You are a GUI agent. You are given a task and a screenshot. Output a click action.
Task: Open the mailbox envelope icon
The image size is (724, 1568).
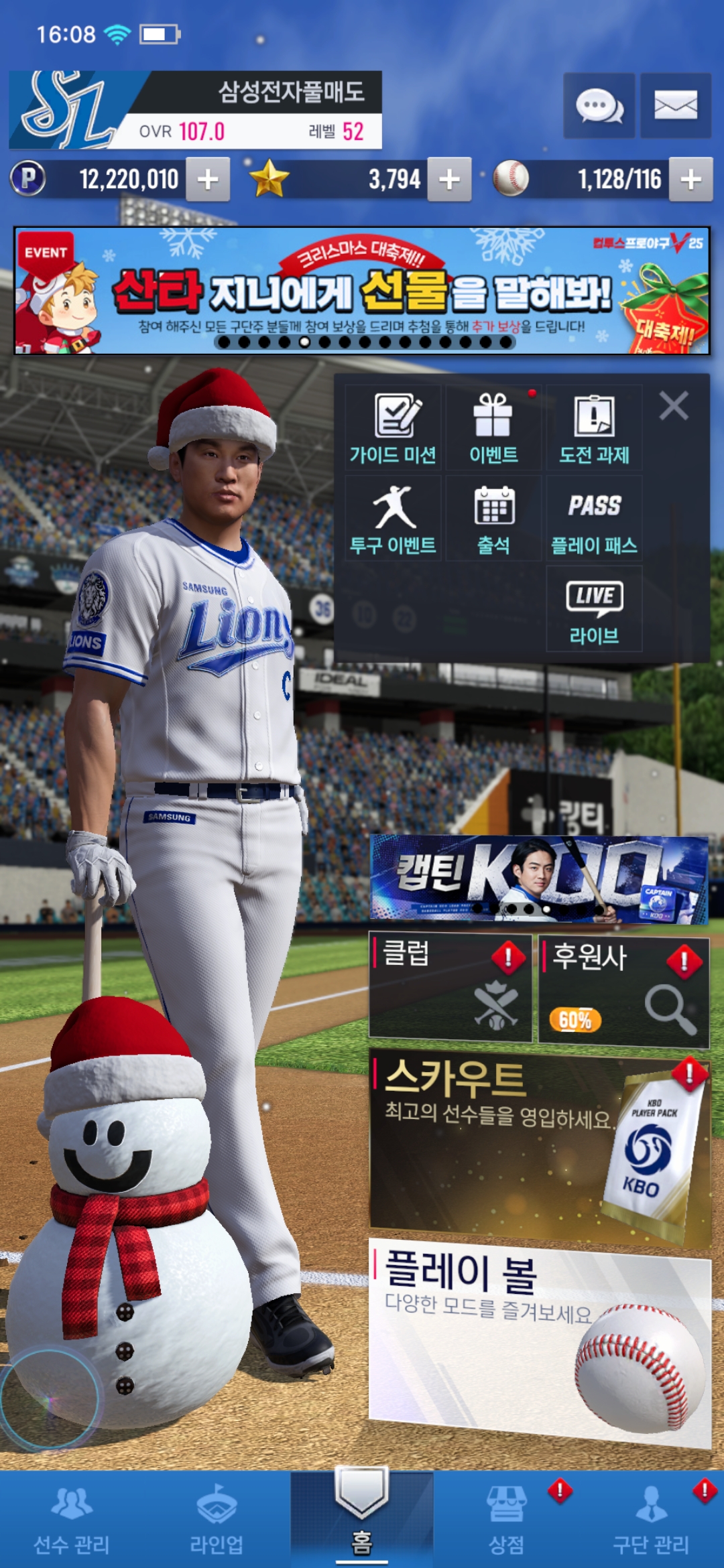(675, 106)
